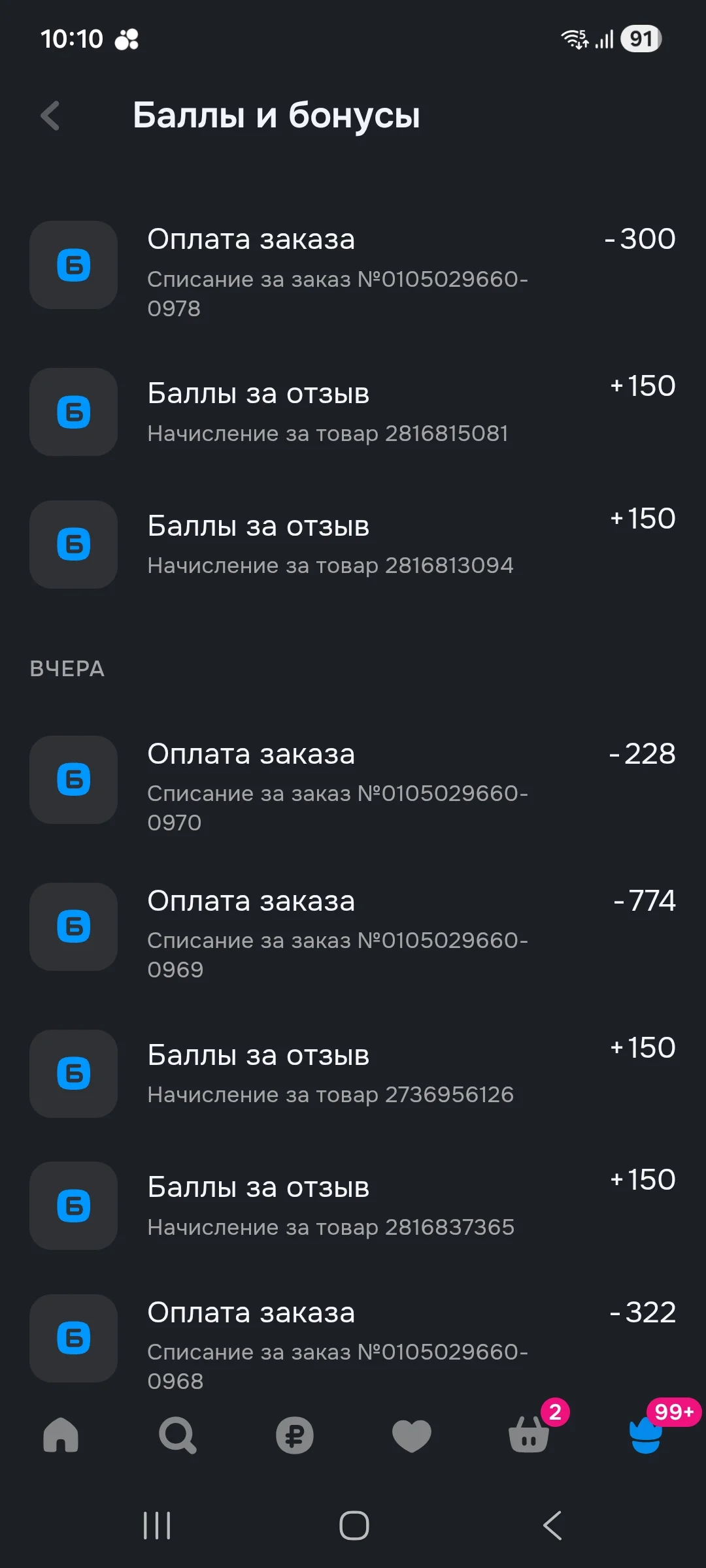The width and height of the screenshot is (706, 1568).
Task: Switch to the ruble finance tab
Action: [x=295, y=1435]
